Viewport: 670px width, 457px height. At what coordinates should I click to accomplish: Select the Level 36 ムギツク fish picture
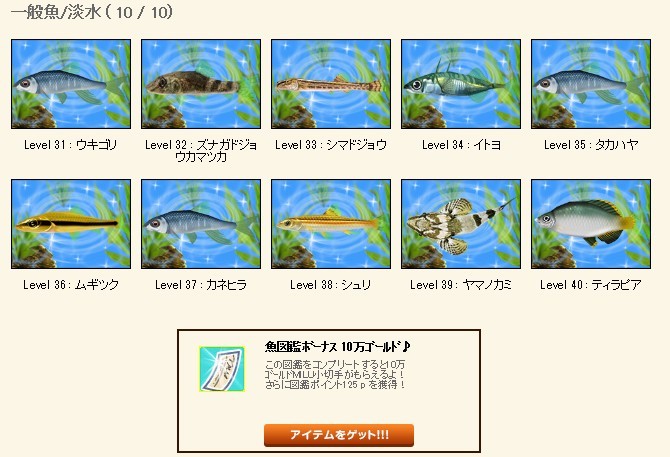coord(71,224)
